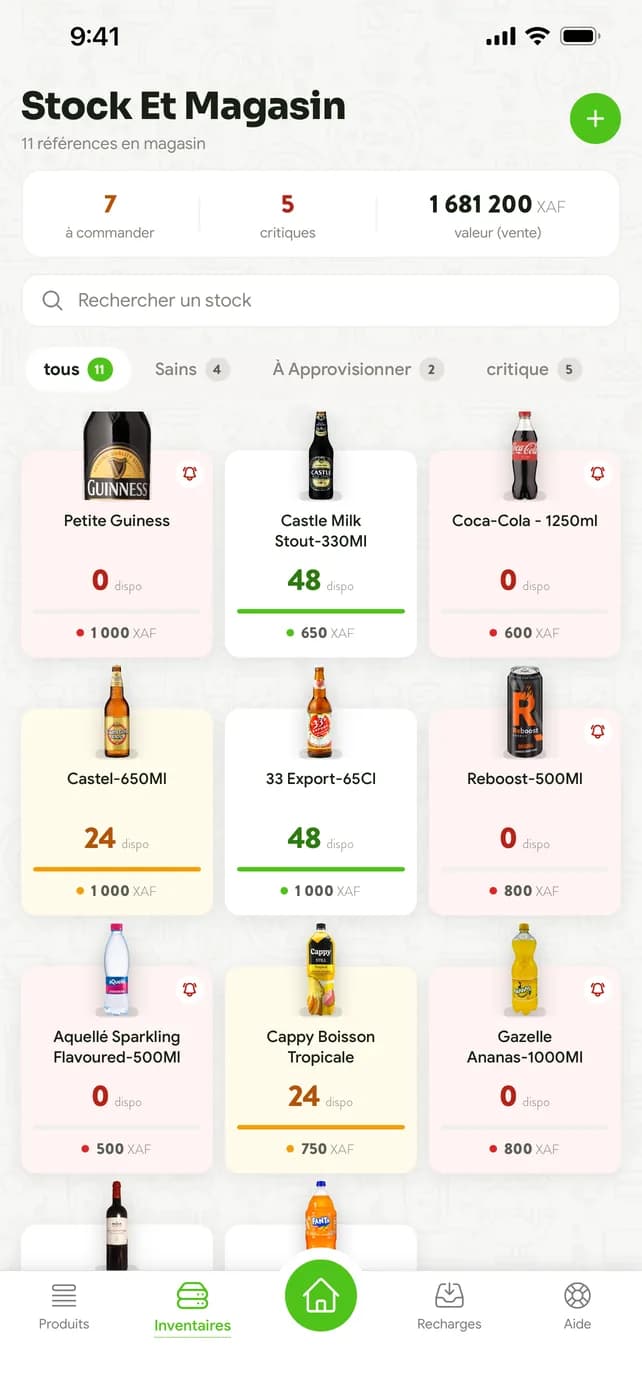
Task: Open the Aide help tab
Action: 577,1308
